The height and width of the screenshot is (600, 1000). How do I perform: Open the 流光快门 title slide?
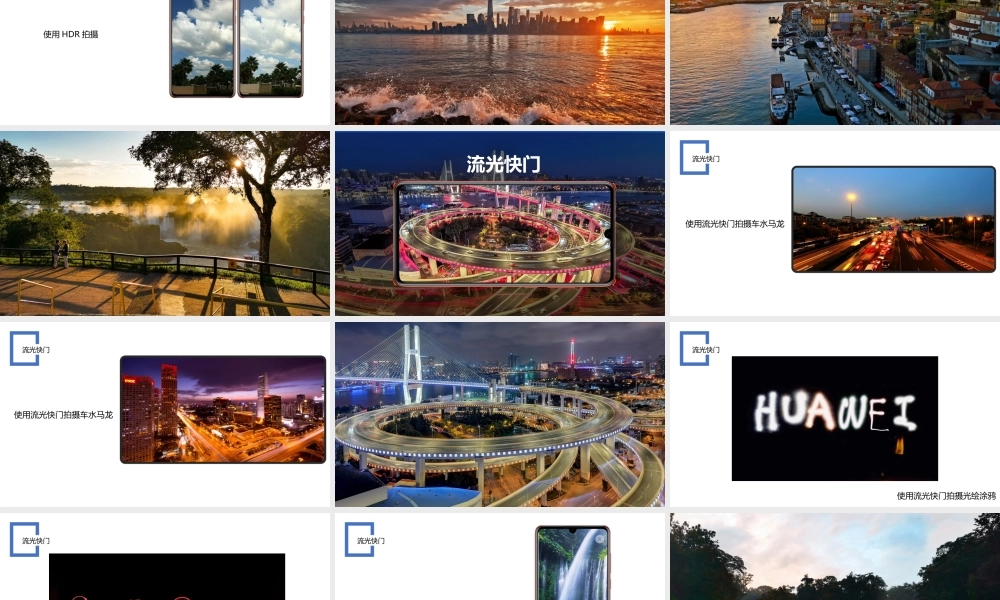click(x=500, y=223)
